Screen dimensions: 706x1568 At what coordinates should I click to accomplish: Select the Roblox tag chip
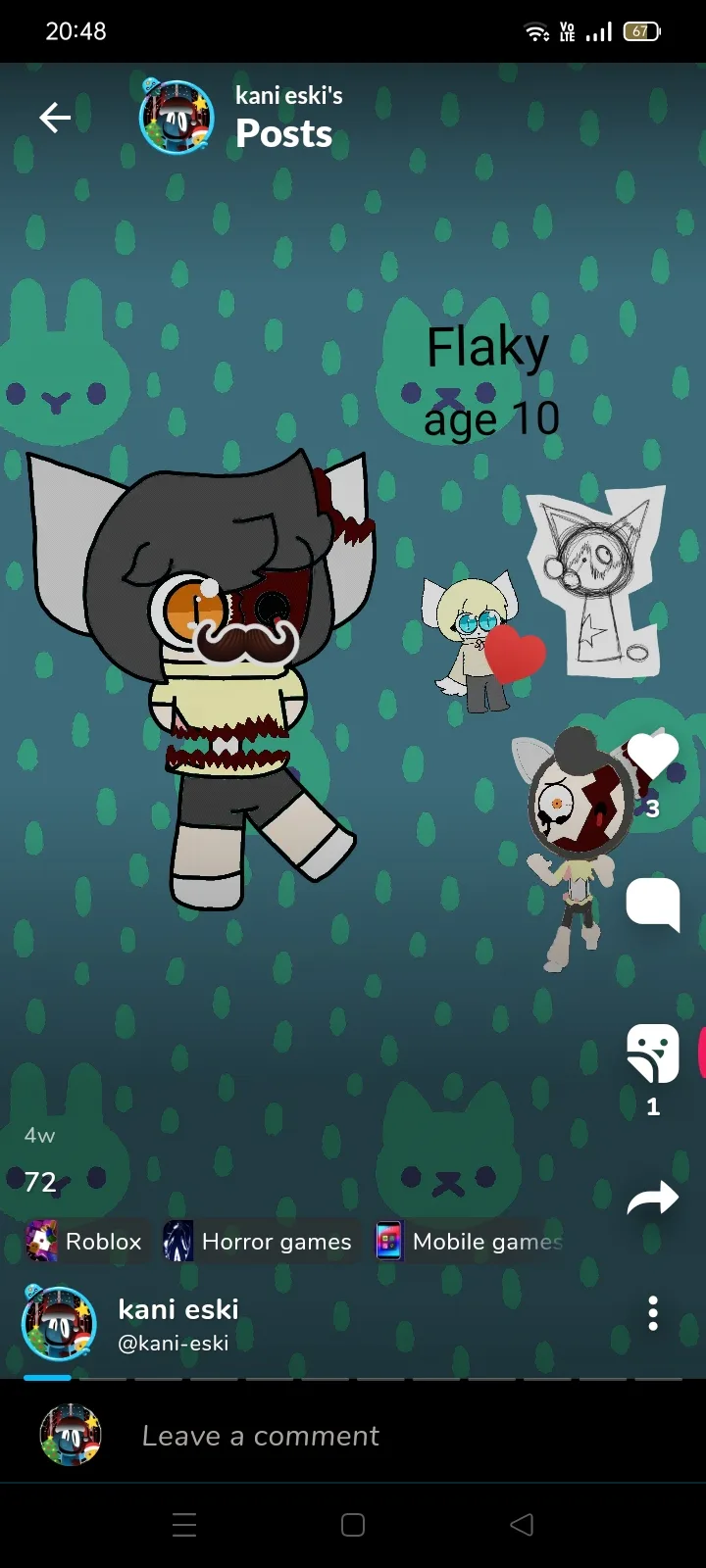[x=86, y=1242]
